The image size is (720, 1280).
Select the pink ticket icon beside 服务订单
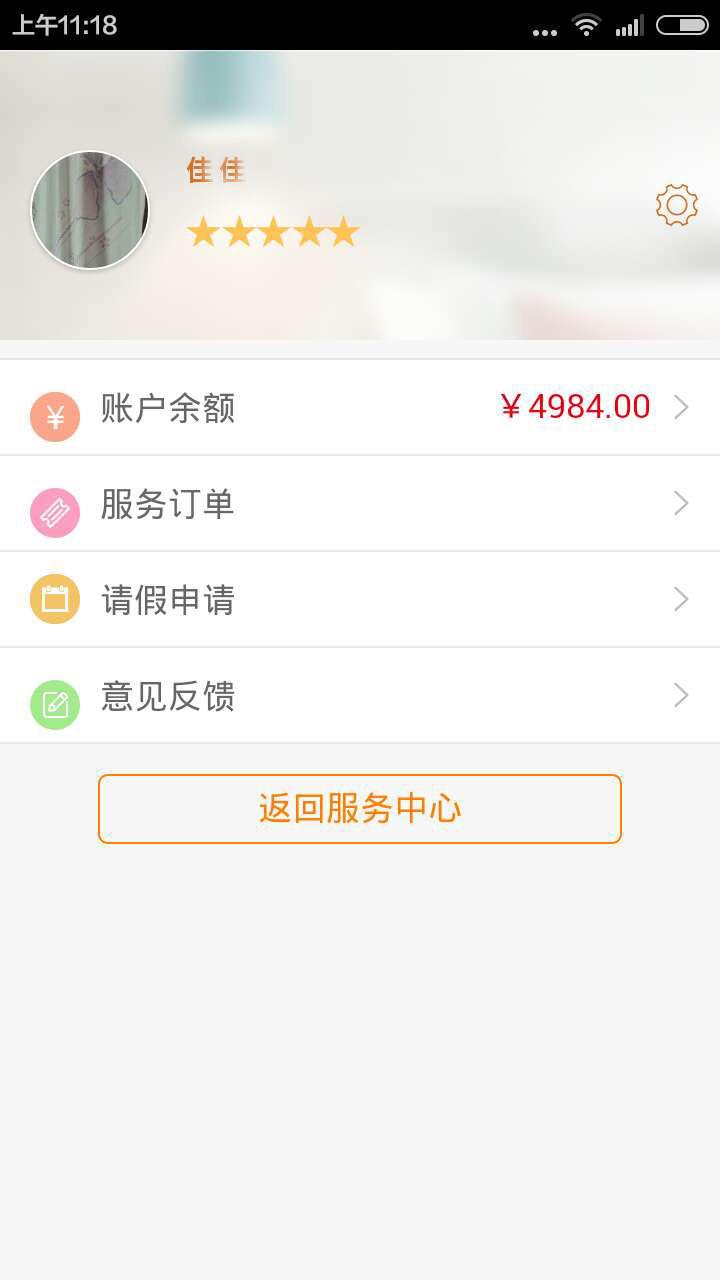[55, 511]
